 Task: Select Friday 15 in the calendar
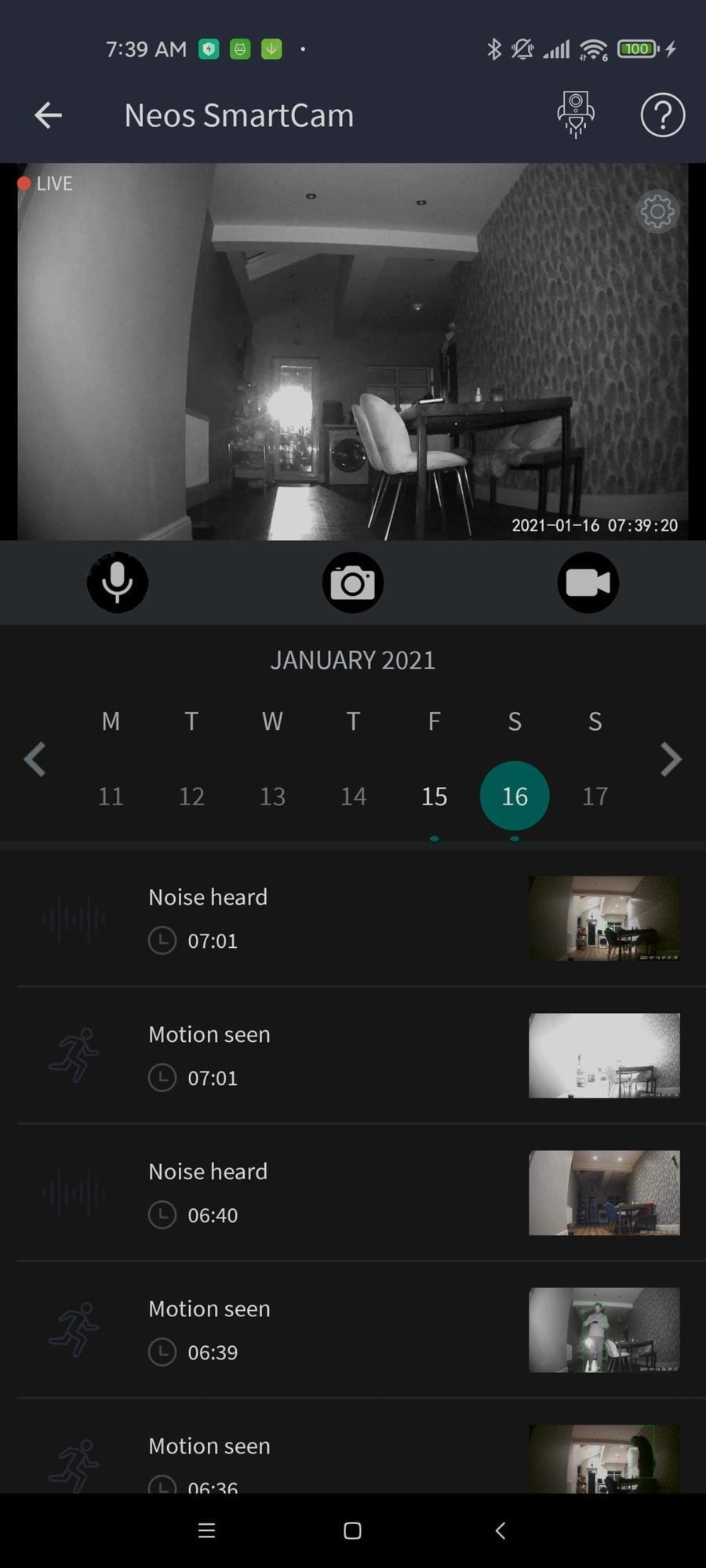click(x=434, y=796)
